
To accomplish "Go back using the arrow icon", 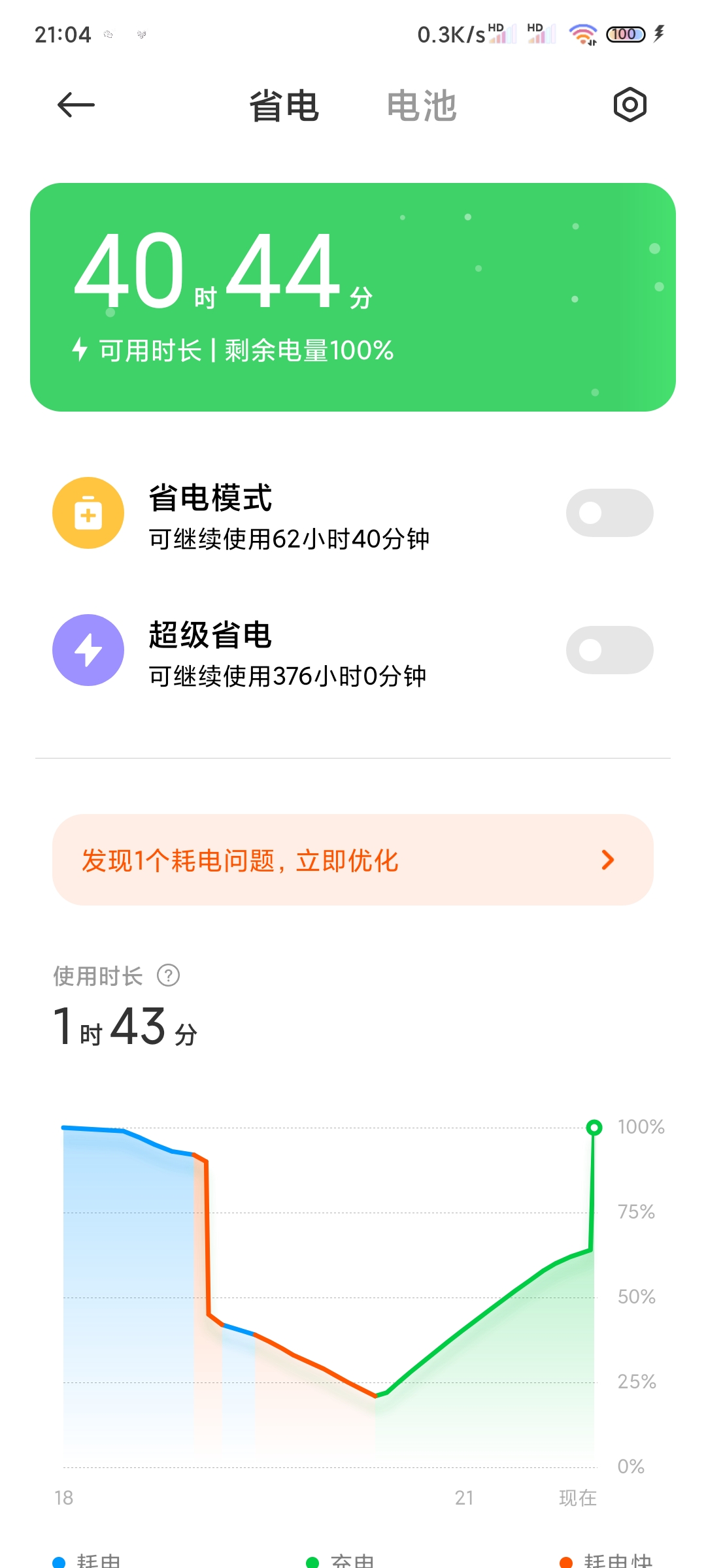I will 76,105.
